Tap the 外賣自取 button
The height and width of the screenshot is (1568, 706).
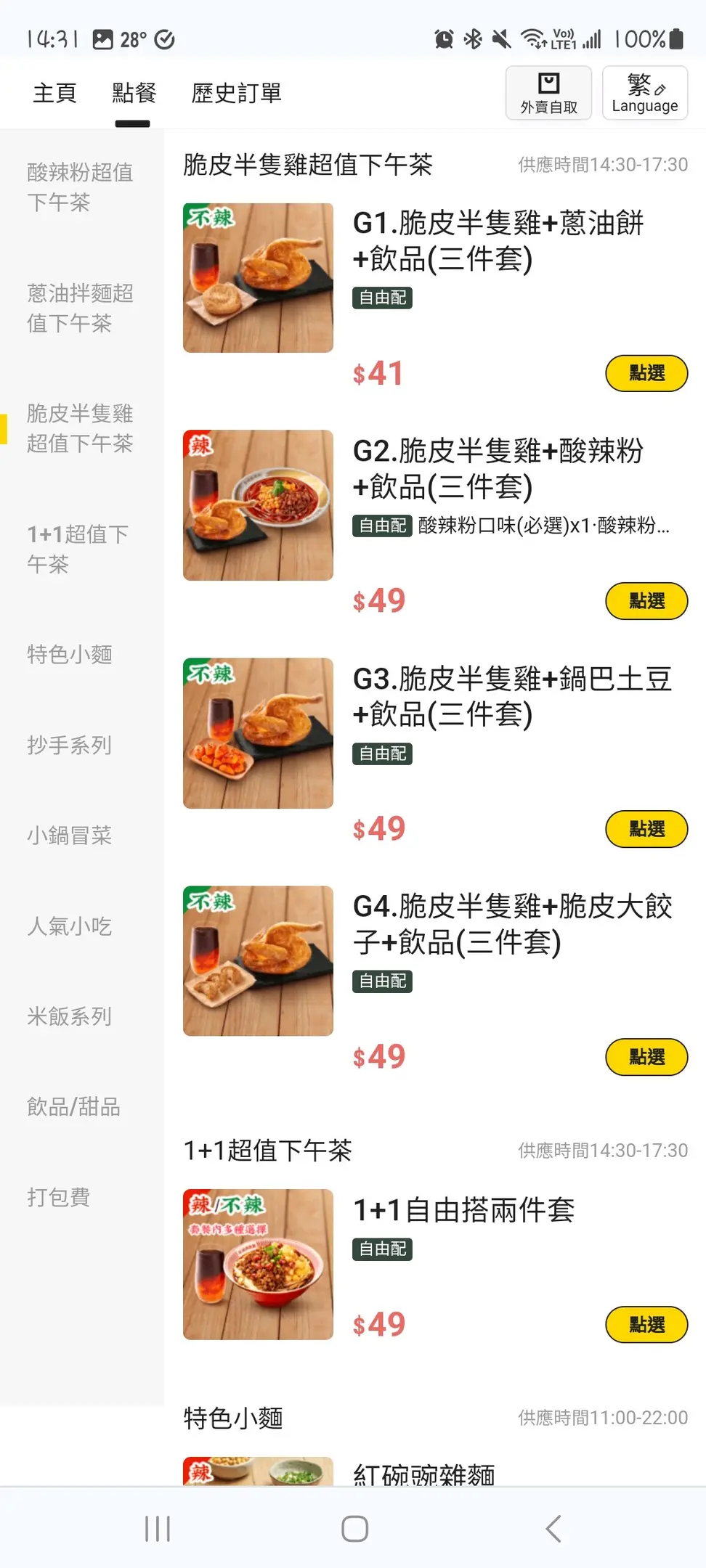[x=548, y=93]
